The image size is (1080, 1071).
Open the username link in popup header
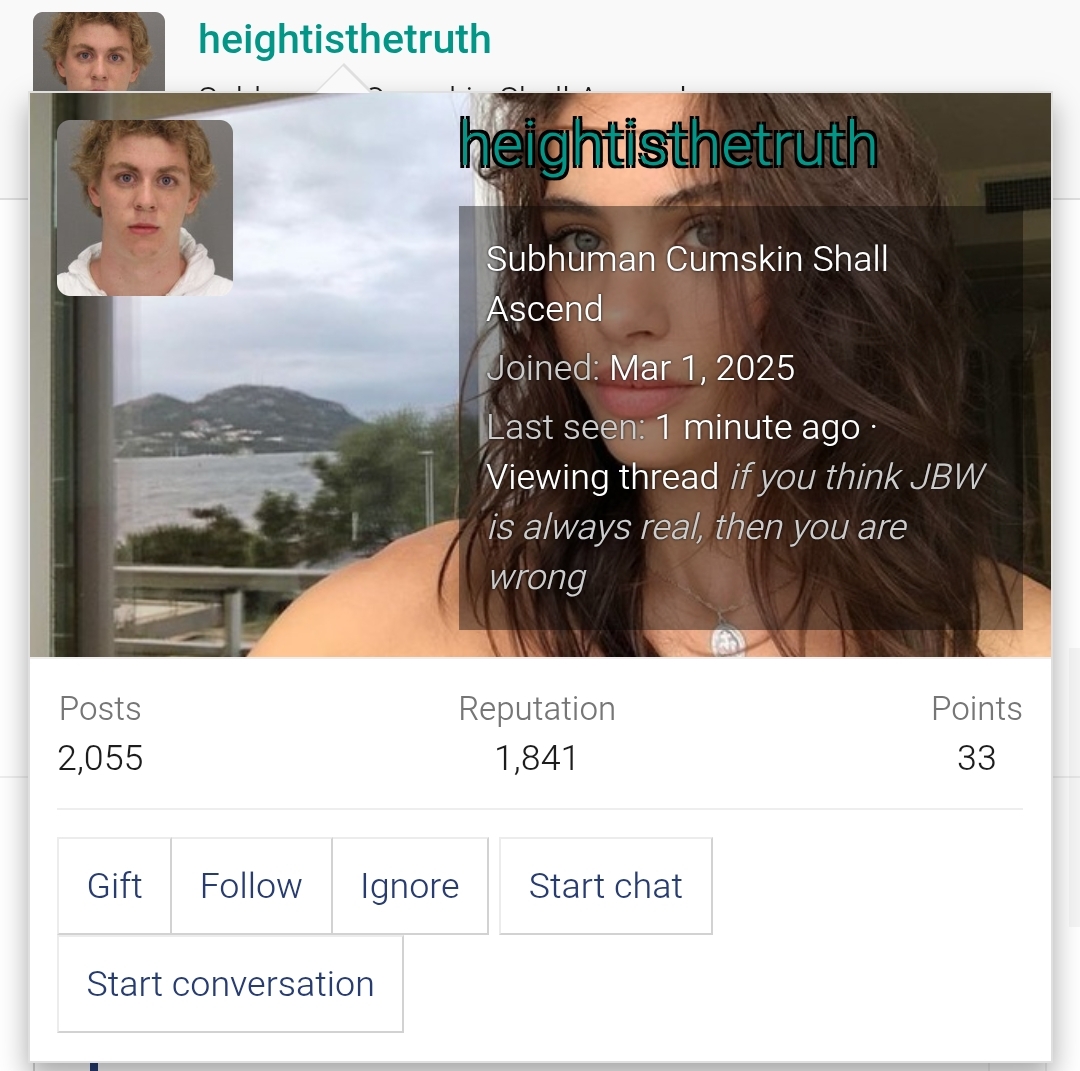tap(667, 146)
